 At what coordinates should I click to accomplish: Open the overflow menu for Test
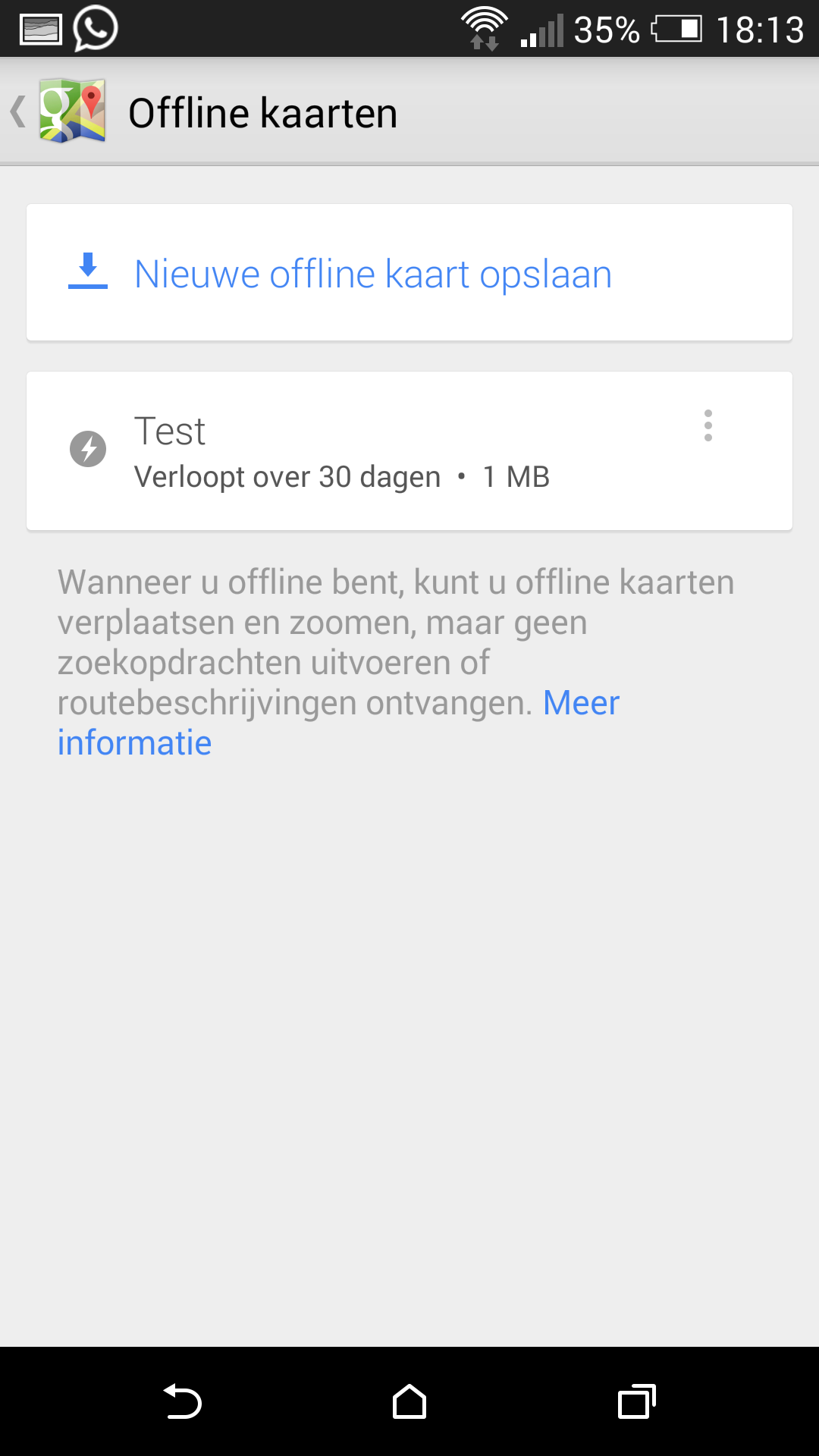pyautogui.click(x=708, y=425)
